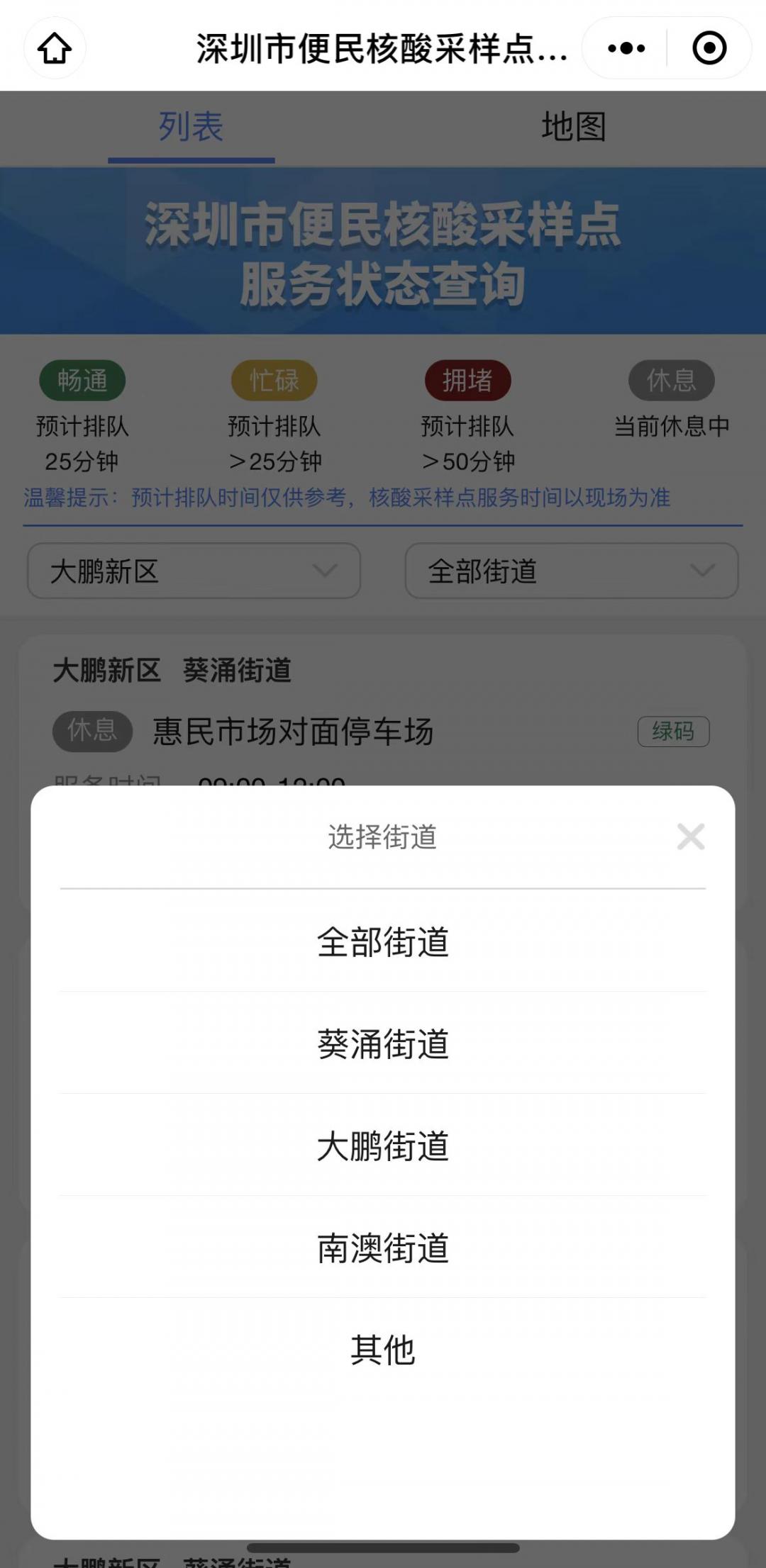This screenshot has width=766, height=1568.
Task: Go to the mini program home
Action: click(55, 48)
